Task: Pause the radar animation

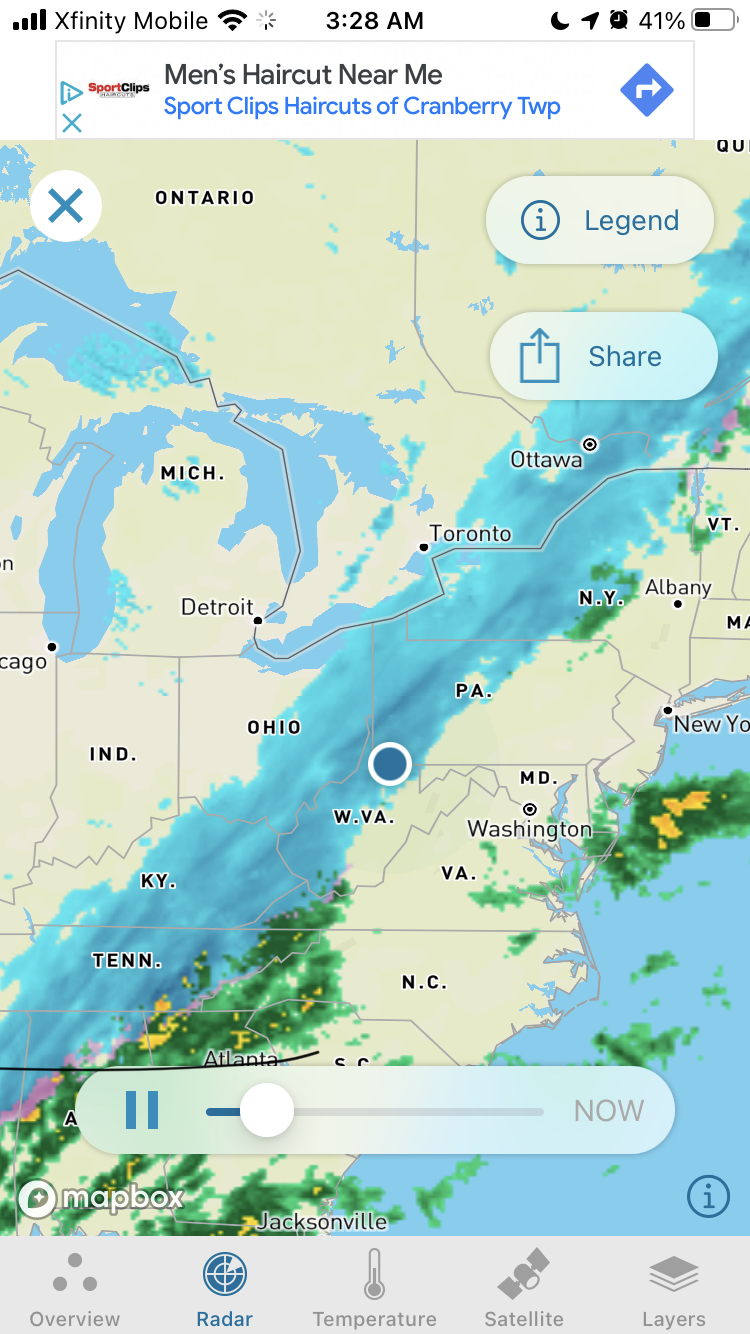Action: tap(142, 1110)
